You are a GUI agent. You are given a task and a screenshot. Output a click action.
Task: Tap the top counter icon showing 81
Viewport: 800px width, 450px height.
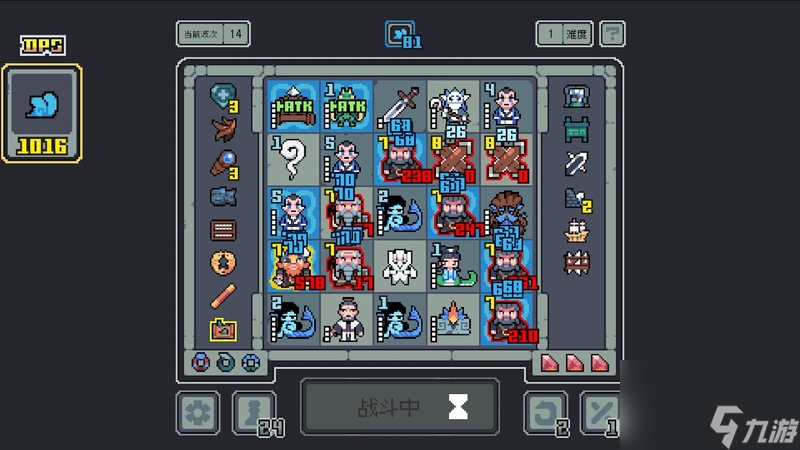399,34
